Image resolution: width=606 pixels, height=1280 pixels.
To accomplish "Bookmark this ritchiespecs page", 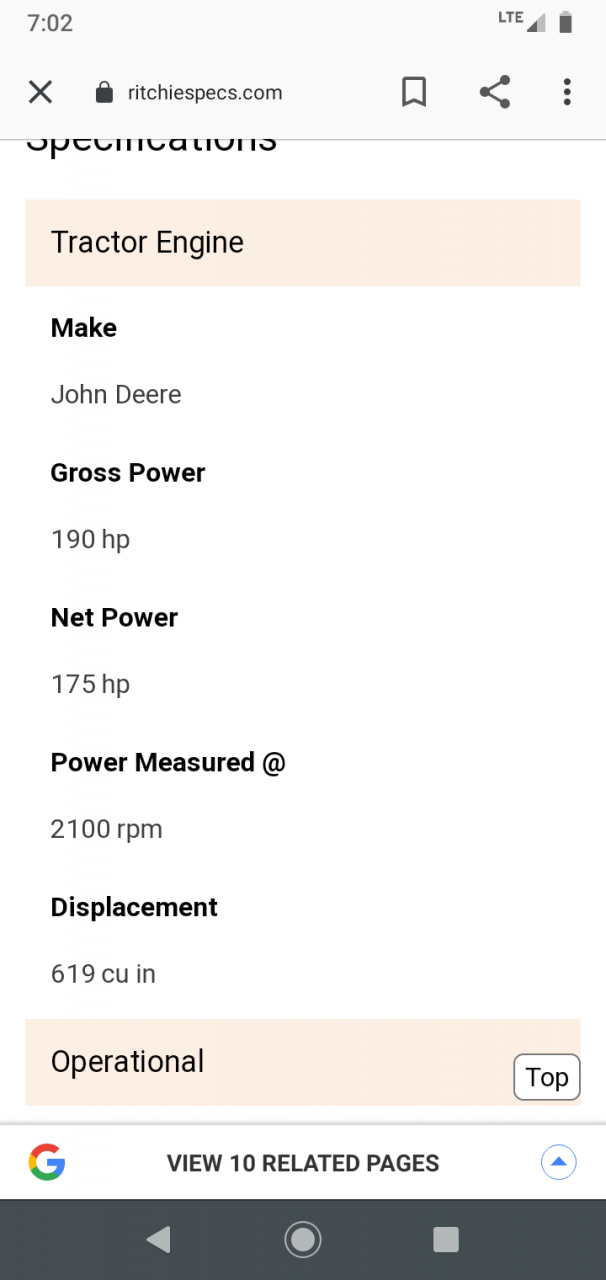I will [414, 93].
